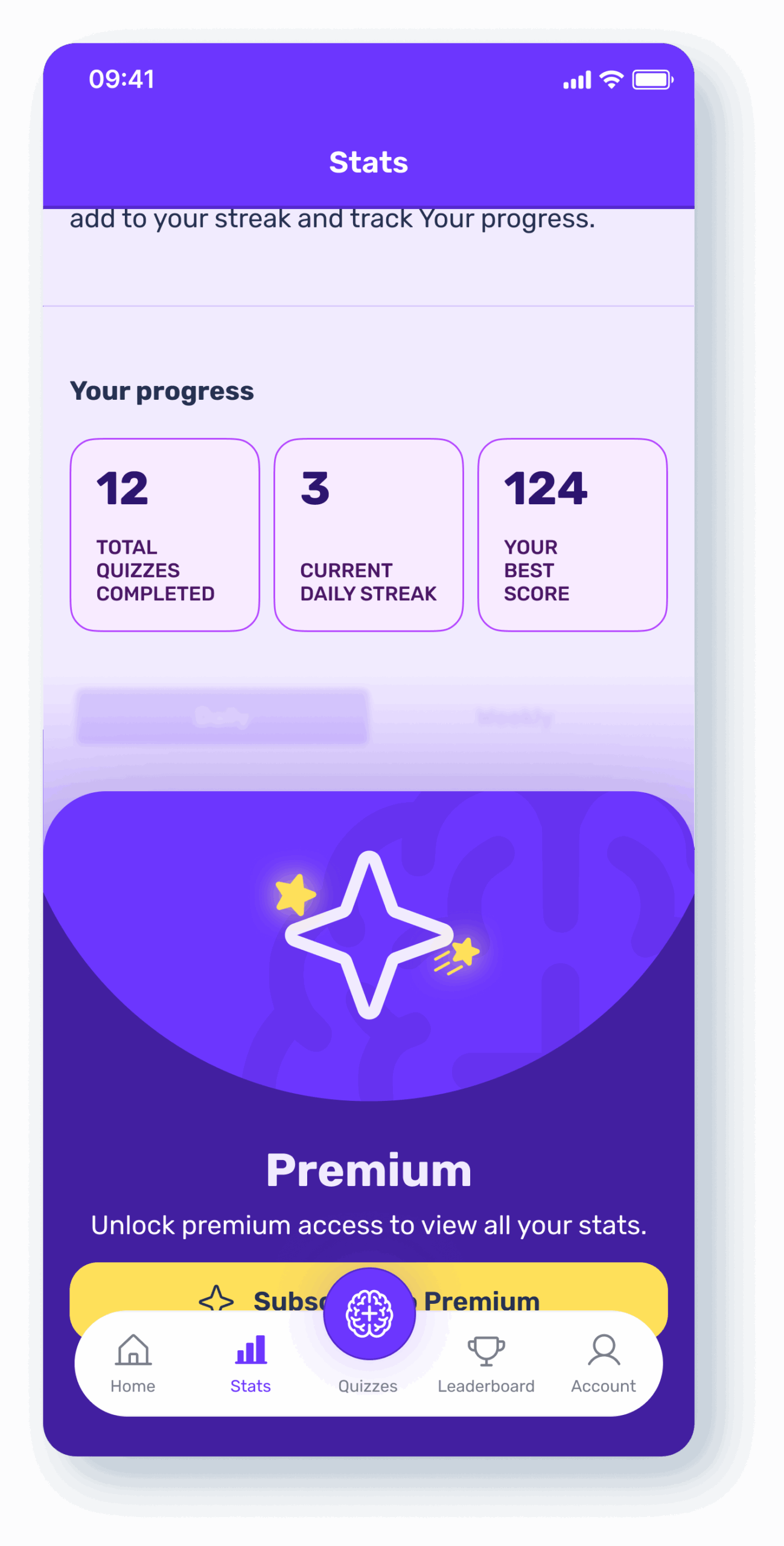Open the Home tab
This screenshot has width=784, height=1546.
click(133, 1364)
